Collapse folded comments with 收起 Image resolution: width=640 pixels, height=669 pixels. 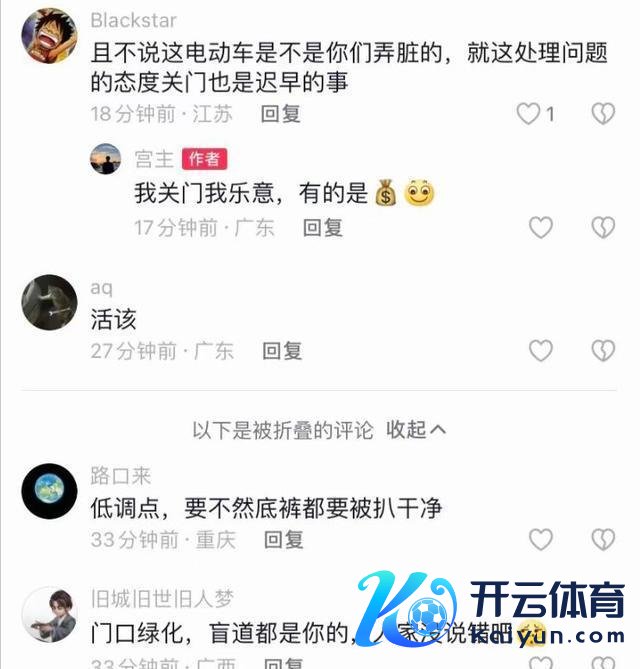pyautogui.click(x=416, y=430)
